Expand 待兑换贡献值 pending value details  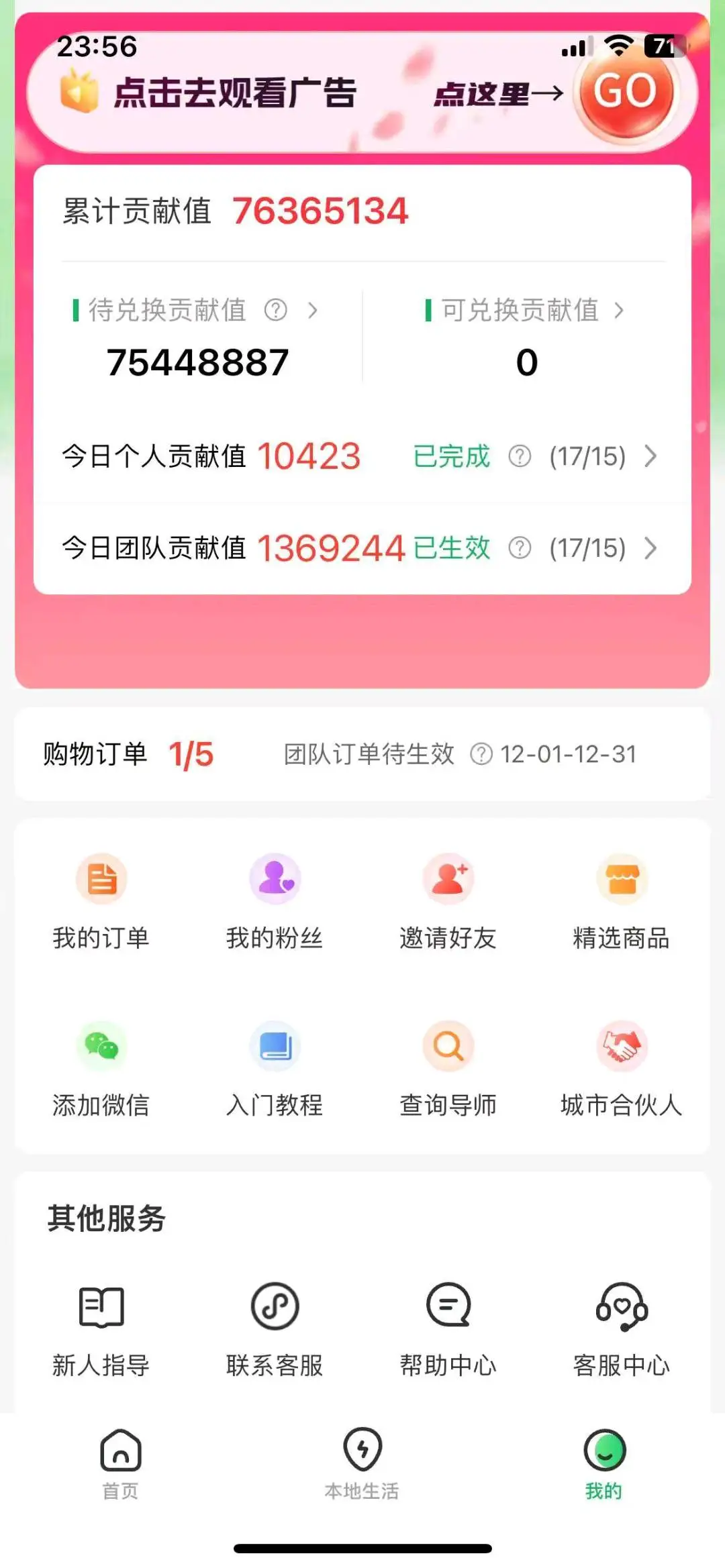pos(313,311)
